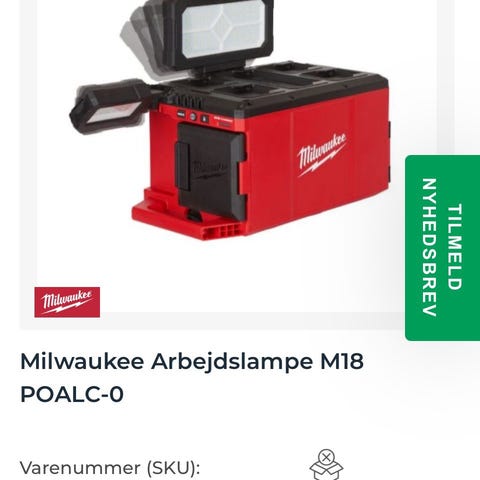This screenshot has width=480, height=480.
Task: Open the Tilmeld Nyhedsbrev signup tab
Action: (443, 248)
